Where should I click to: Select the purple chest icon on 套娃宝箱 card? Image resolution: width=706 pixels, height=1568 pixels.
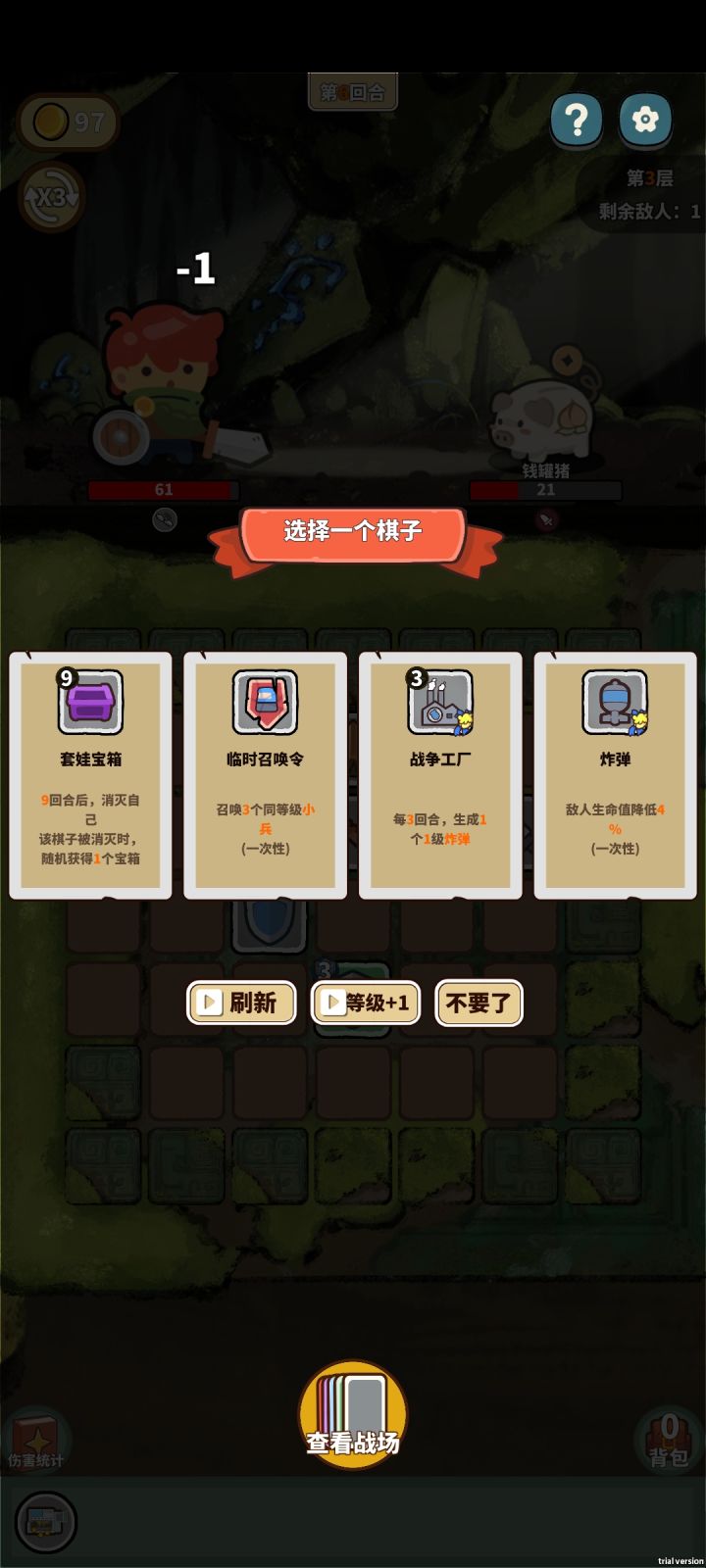tap(90, 704)
